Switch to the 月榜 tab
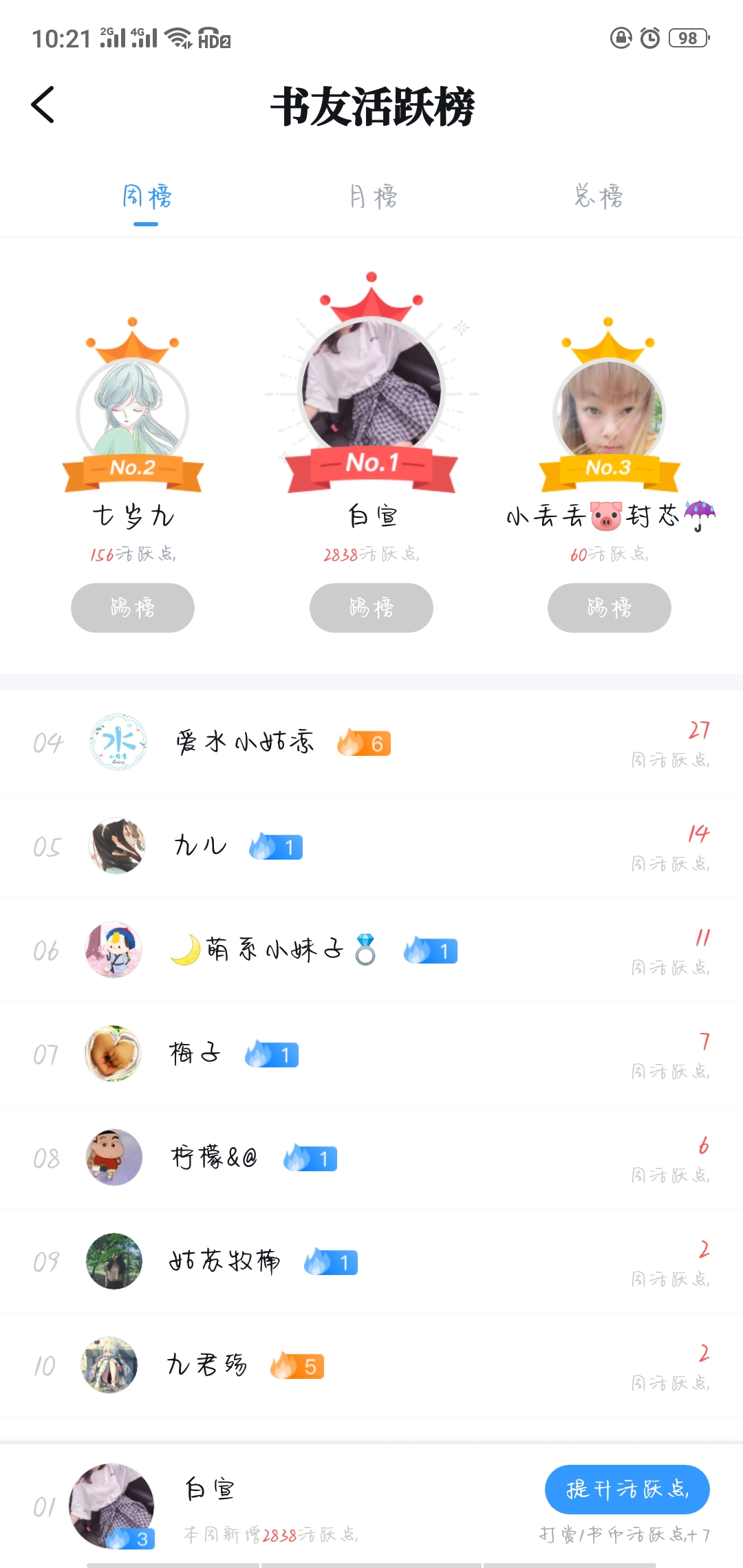Viewport: 743px width, 1568px height. [372, 197]
